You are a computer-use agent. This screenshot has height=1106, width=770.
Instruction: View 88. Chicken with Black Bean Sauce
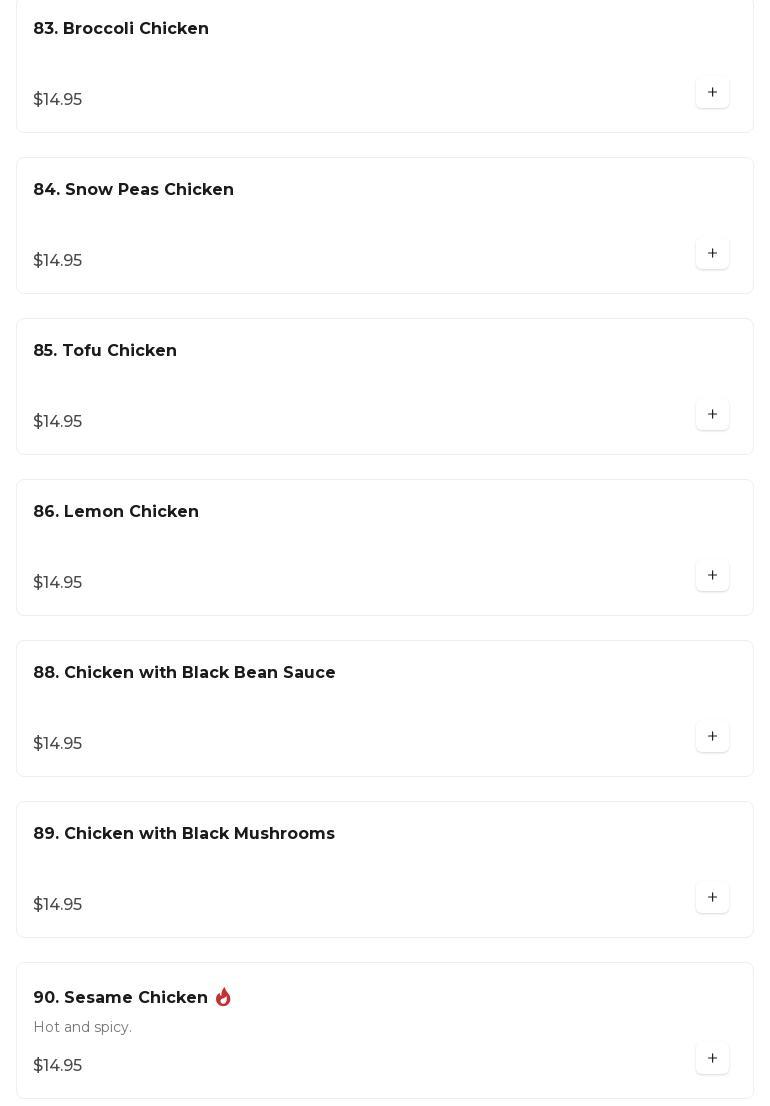tap(184, 673)
